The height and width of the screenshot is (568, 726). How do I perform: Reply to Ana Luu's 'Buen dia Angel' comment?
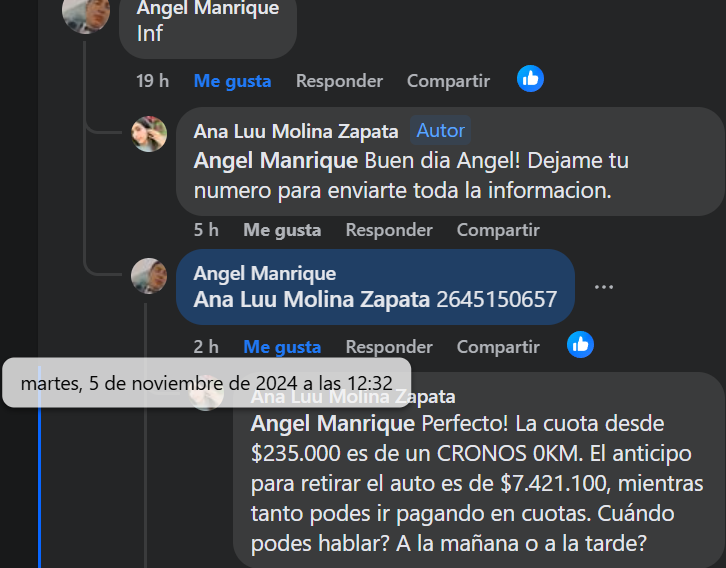pyautogui.click(x=389, y=230)
